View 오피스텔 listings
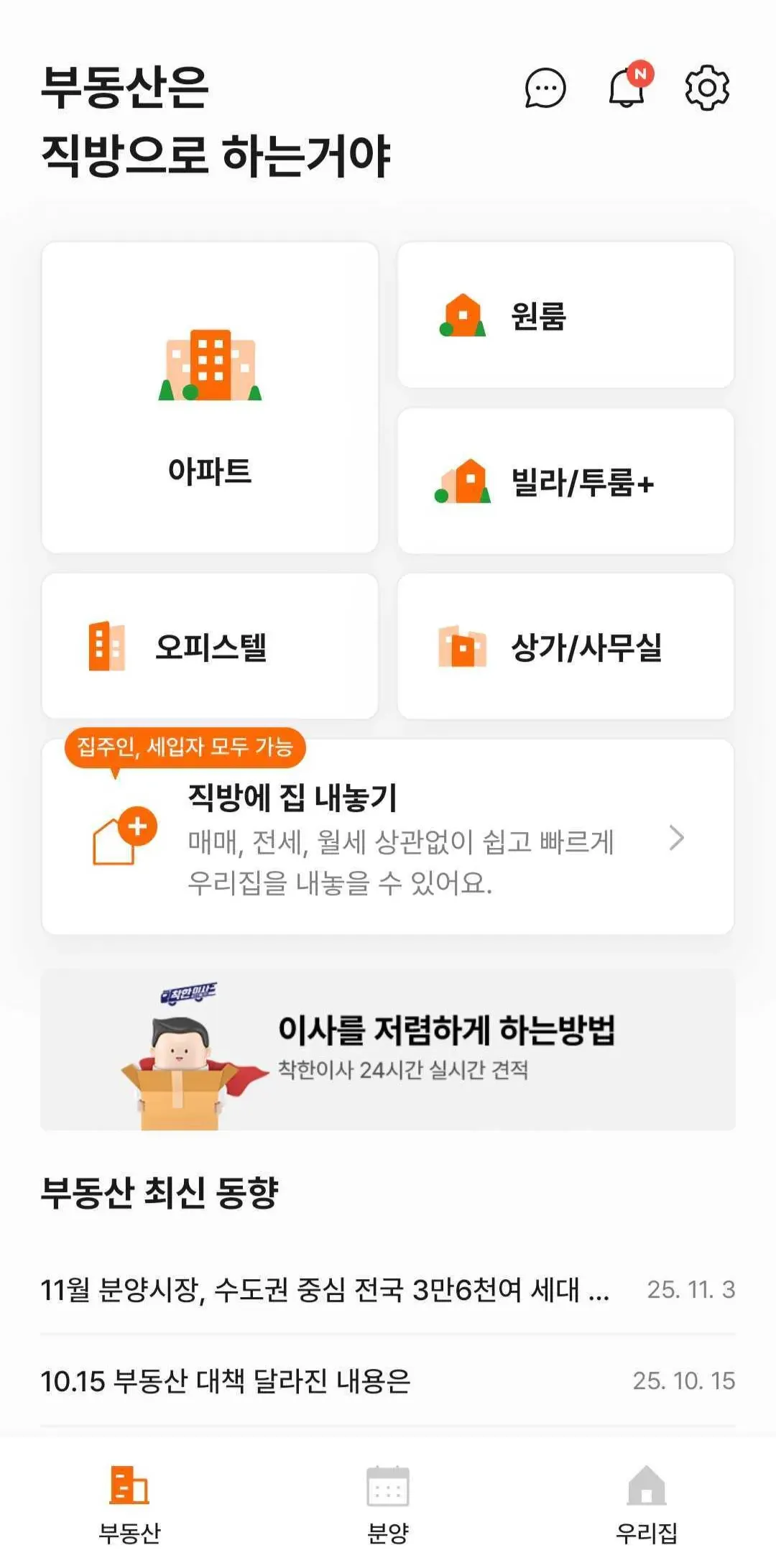Viewport: 776px width, 1568px height. click(210, 646)
